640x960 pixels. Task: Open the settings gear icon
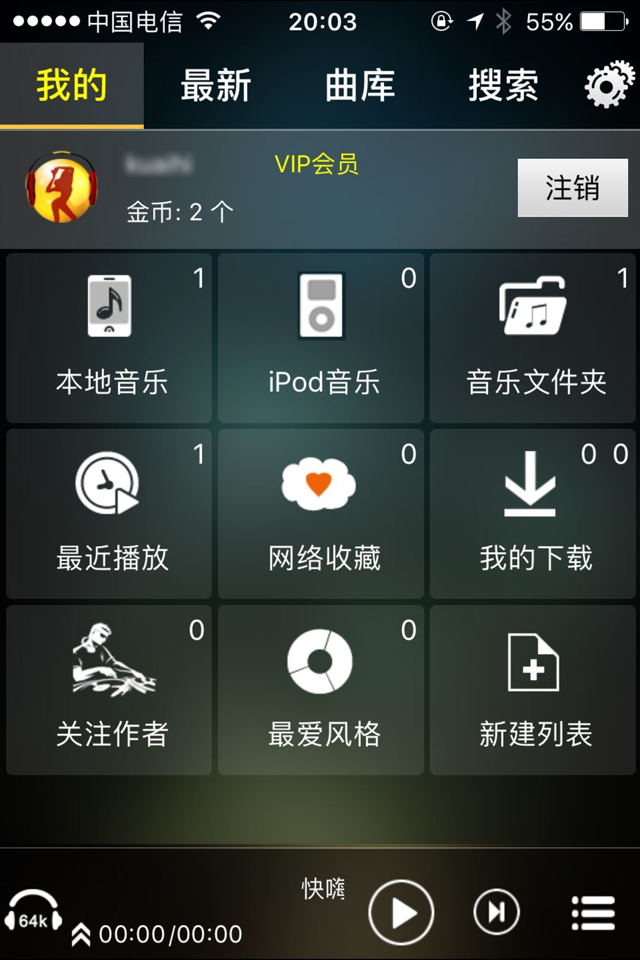(x=610, y=86)
